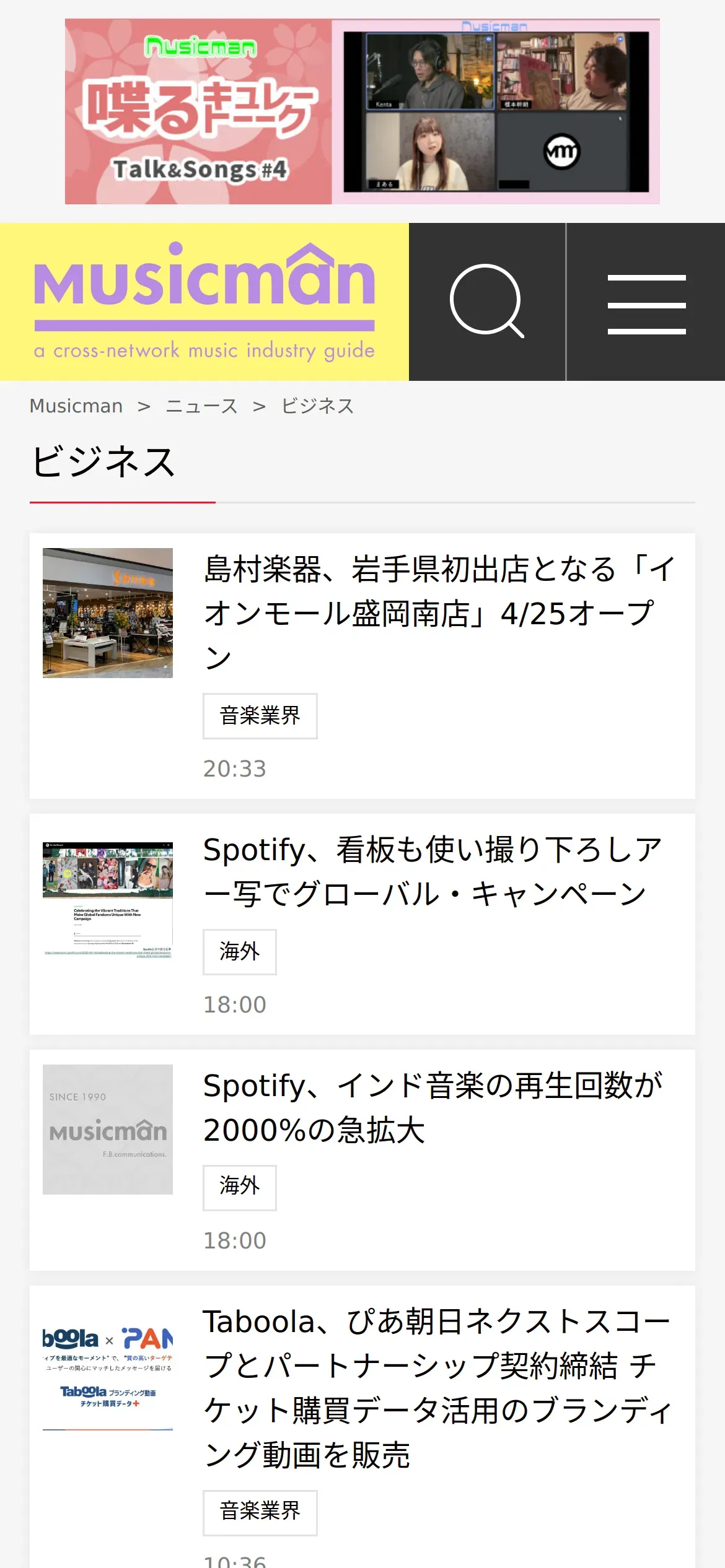The height and width of the screenshot is (1568, 725).
Task: Go to the ニュース breadcrumb
Action: tap(202, 406)
